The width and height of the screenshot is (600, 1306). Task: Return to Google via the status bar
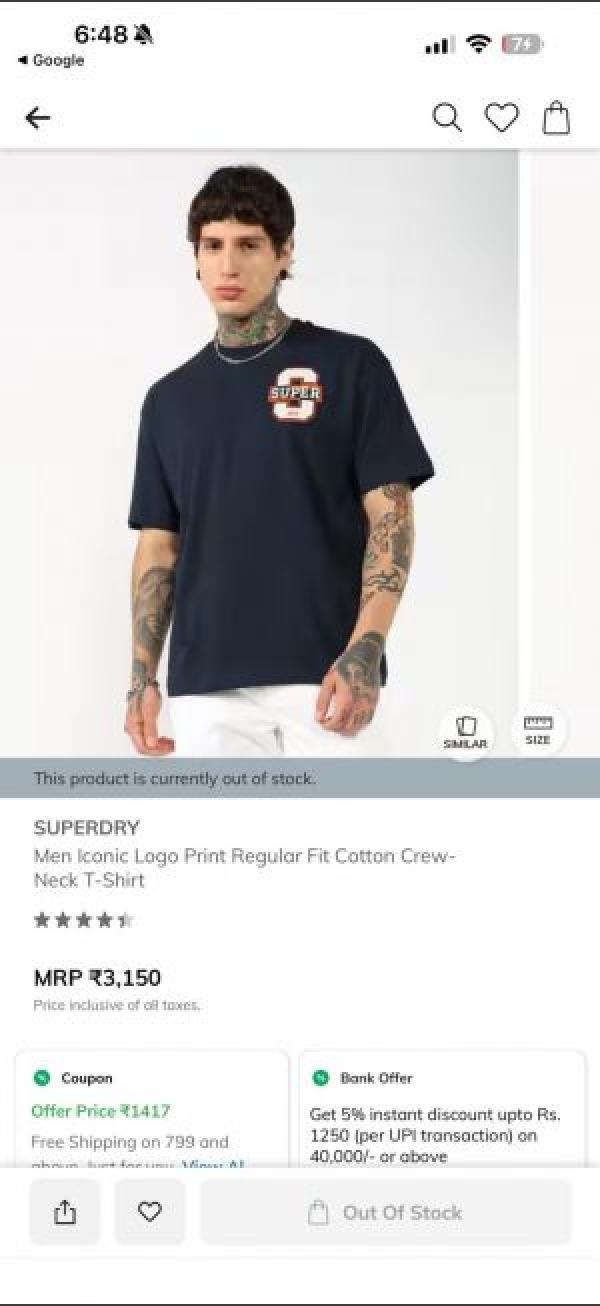[52, 61]
